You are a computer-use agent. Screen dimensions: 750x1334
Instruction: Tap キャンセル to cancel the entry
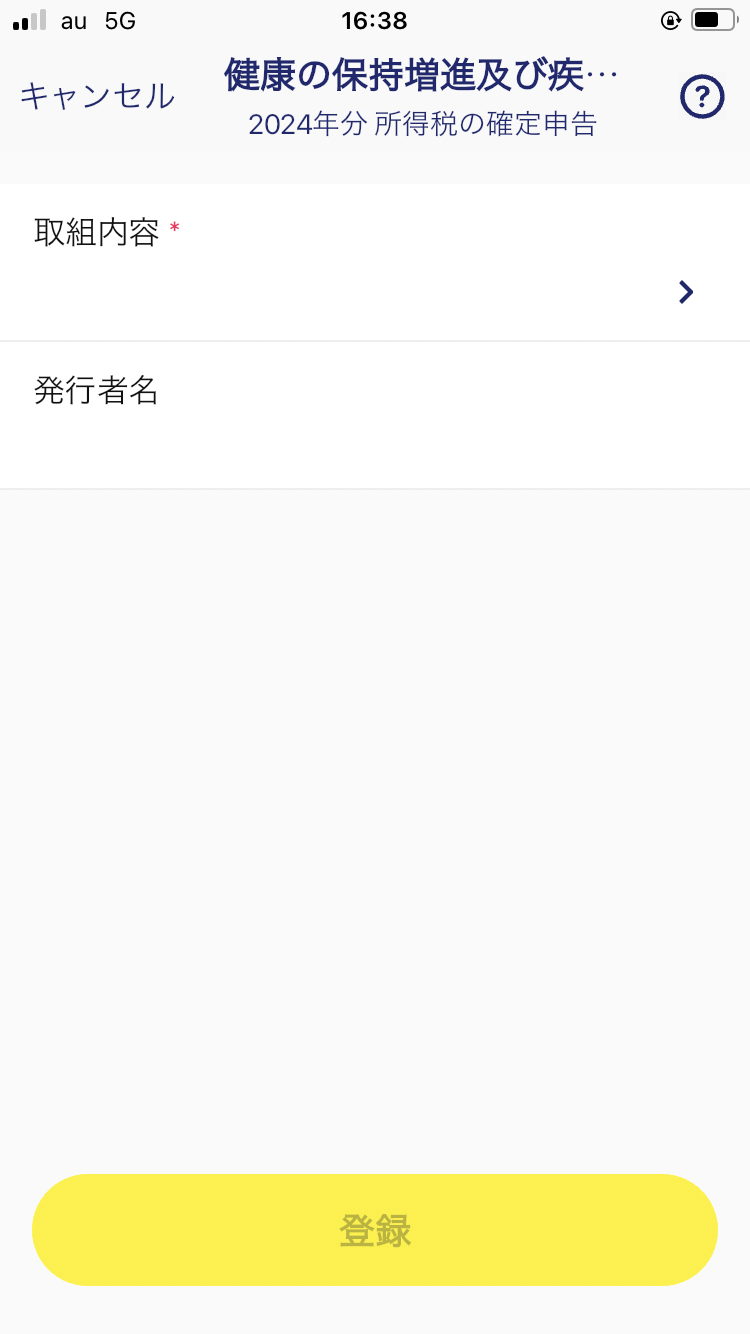[x=97, y=96]
